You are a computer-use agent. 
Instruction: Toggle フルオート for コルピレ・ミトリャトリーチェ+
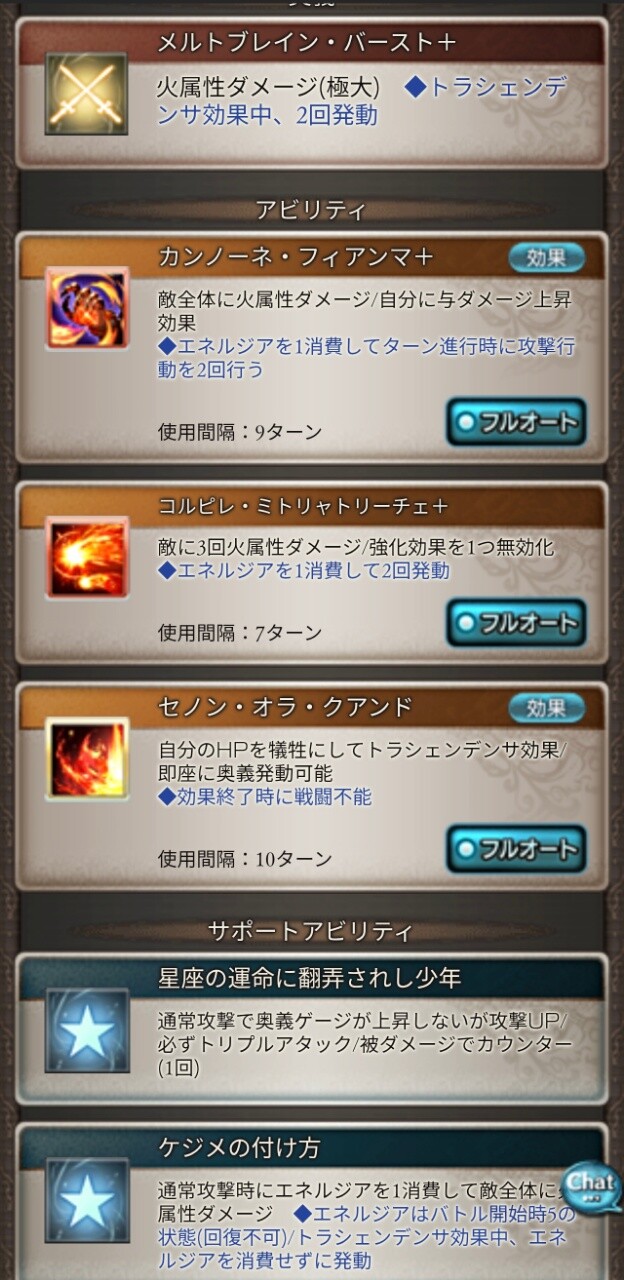click(516, 623)
